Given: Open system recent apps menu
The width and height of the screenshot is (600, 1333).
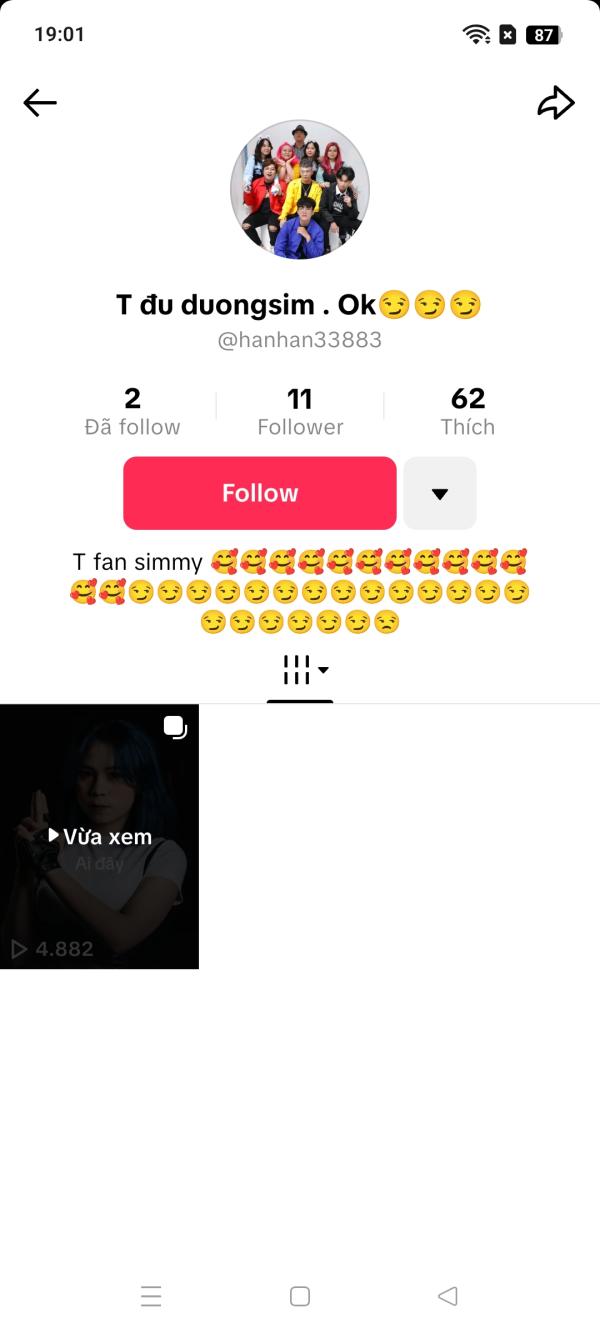Looking at the screenshot, I should 151,1297.
